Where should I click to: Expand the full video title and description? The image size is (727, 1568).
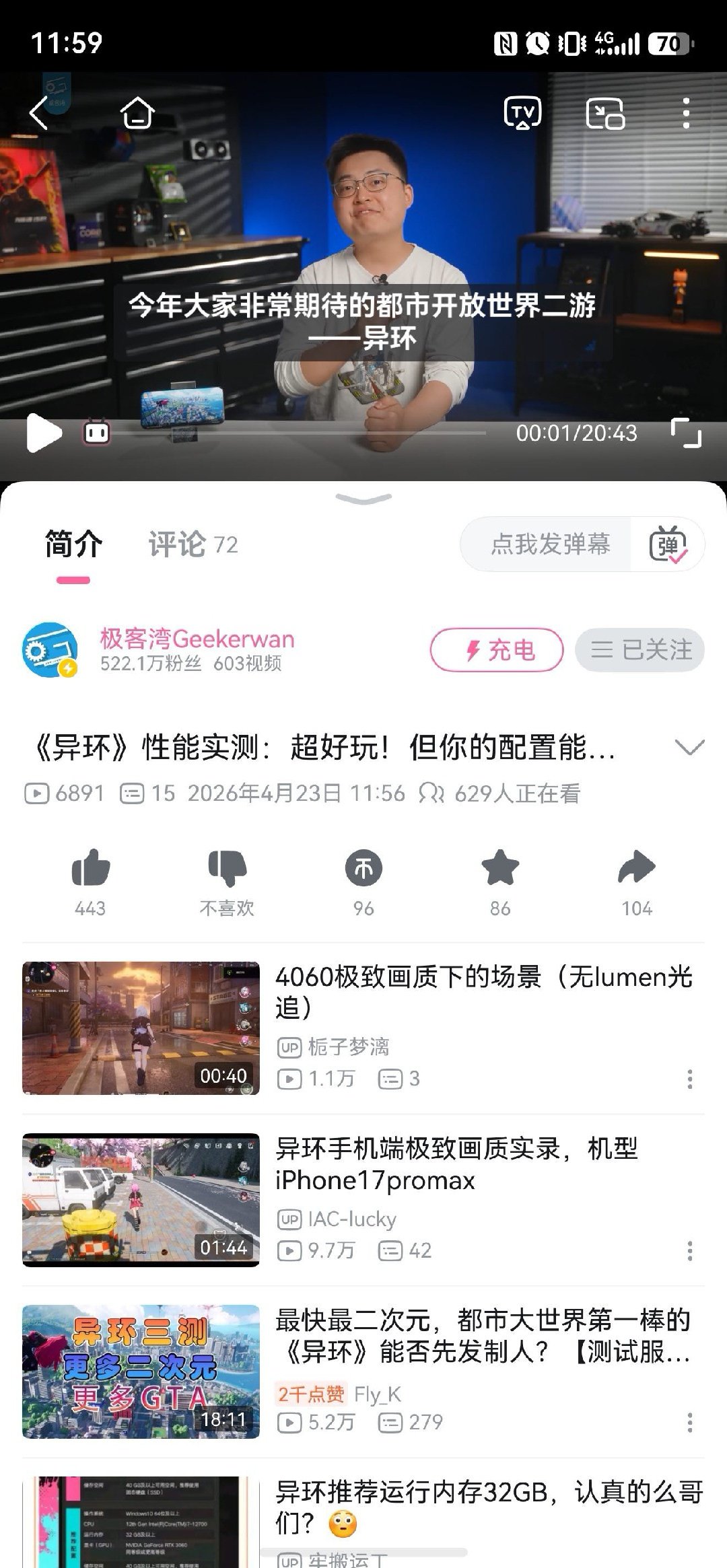pos(689,747)
